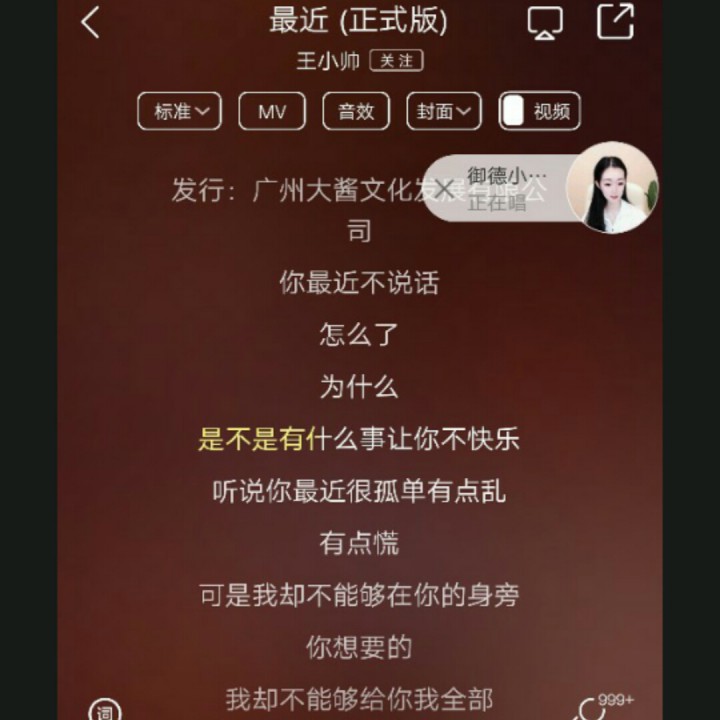Open the MV of this song
Viewport: 720px width, 720px height.
pyautogui.click(x=272, y=111)
